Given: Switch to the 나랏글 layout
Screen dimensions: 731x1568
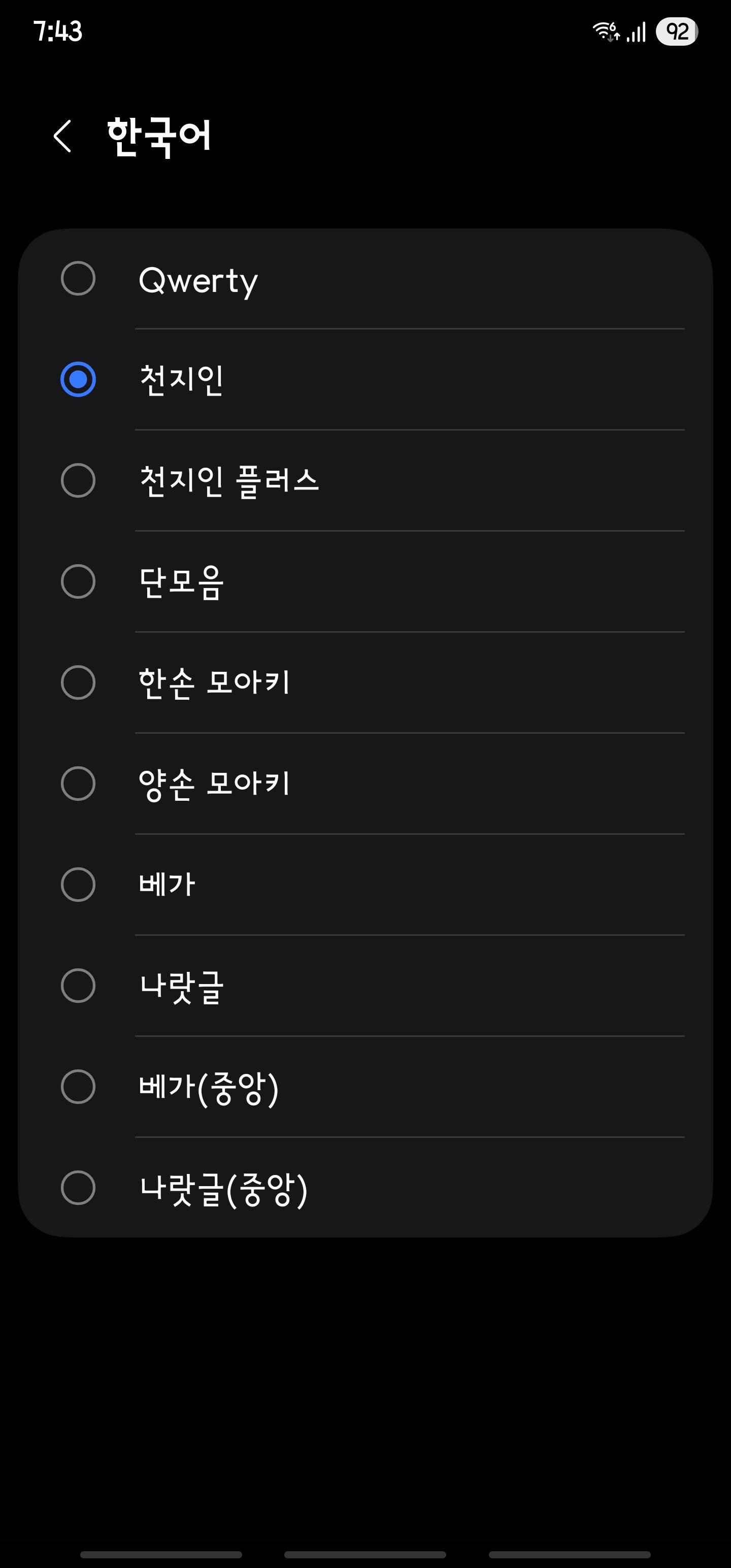Looking at the screenshot, I should (x=365, y=986).
